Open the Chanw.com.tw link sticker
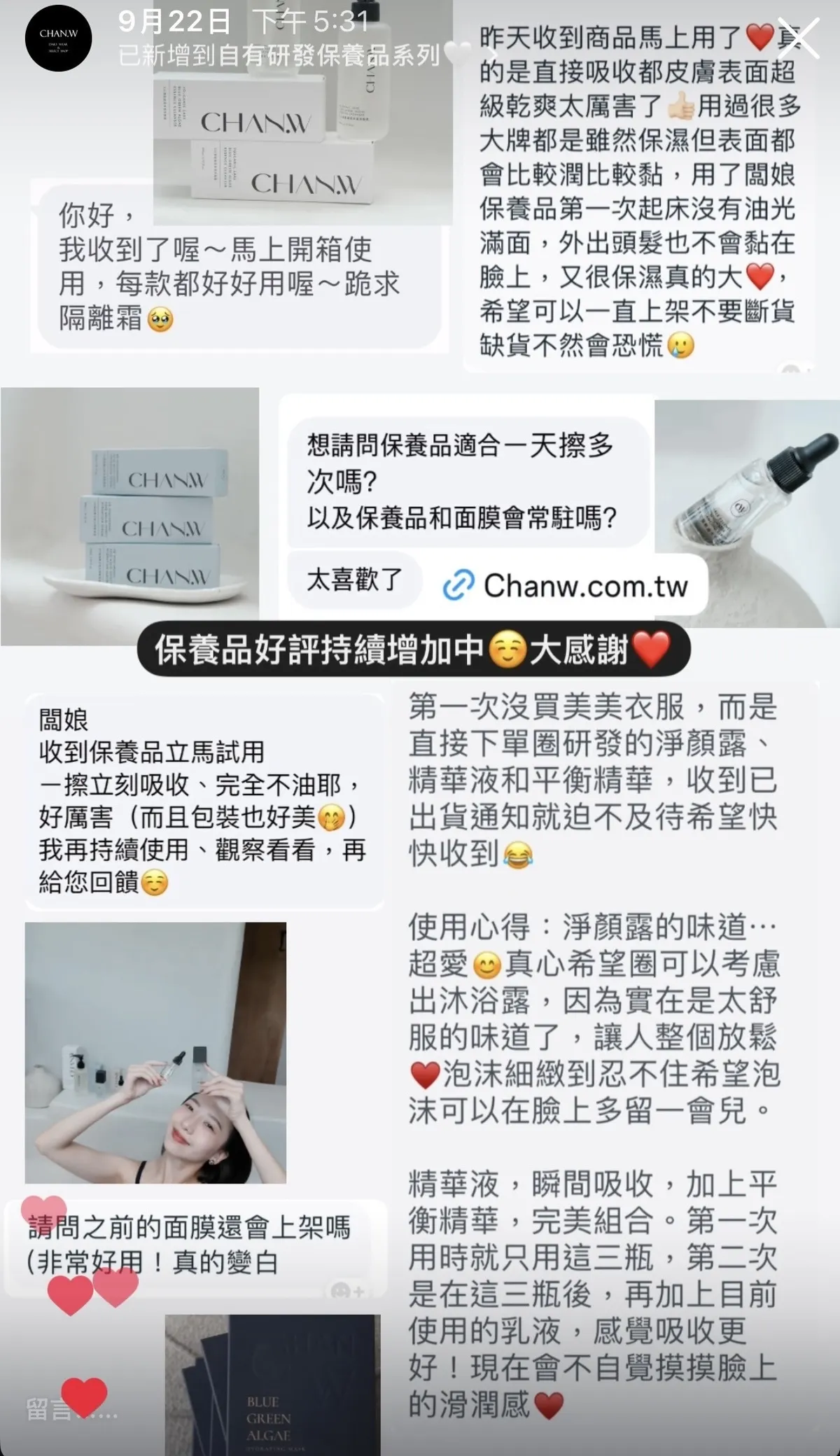Viewport: 840px width, 1456px height. 566,585
